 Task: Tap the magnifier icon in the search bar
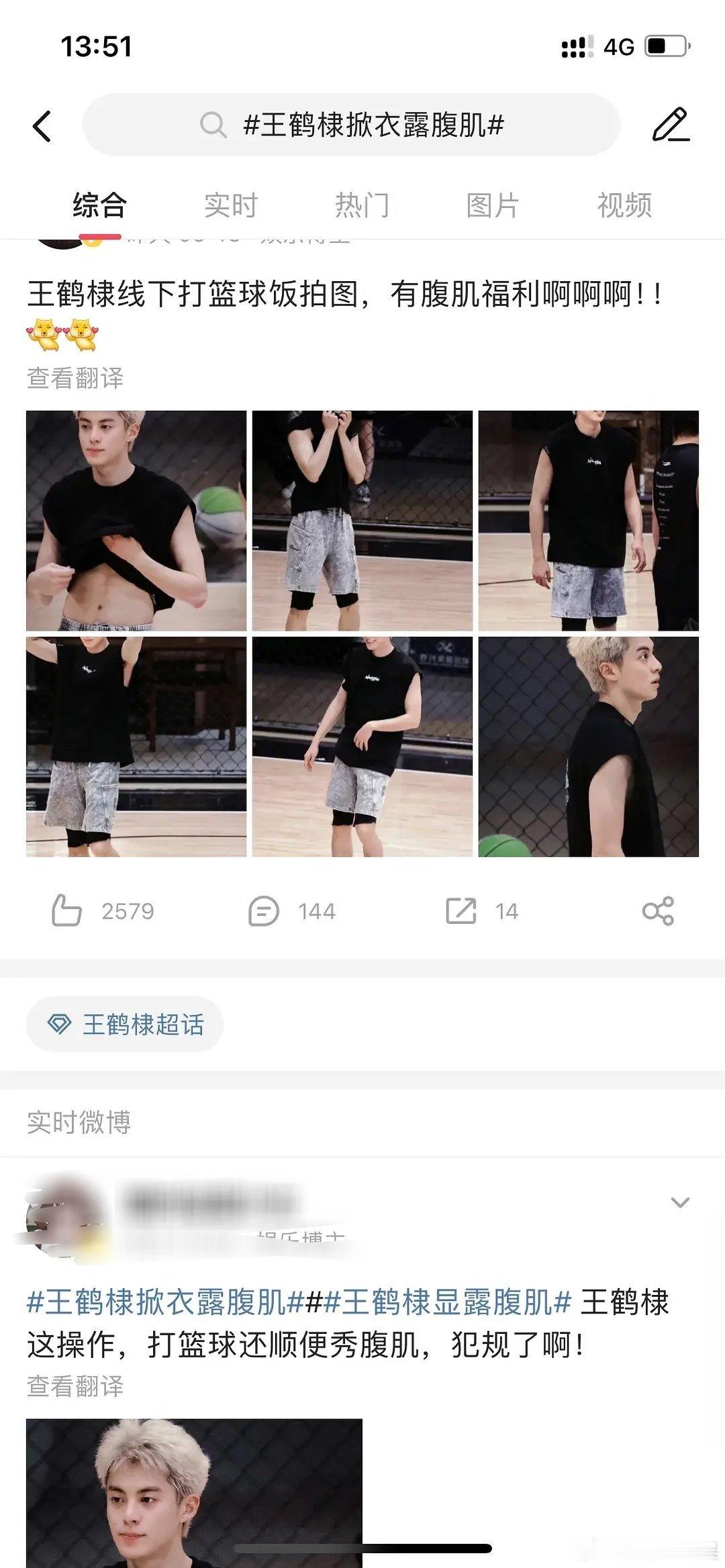tap(213, 126)
